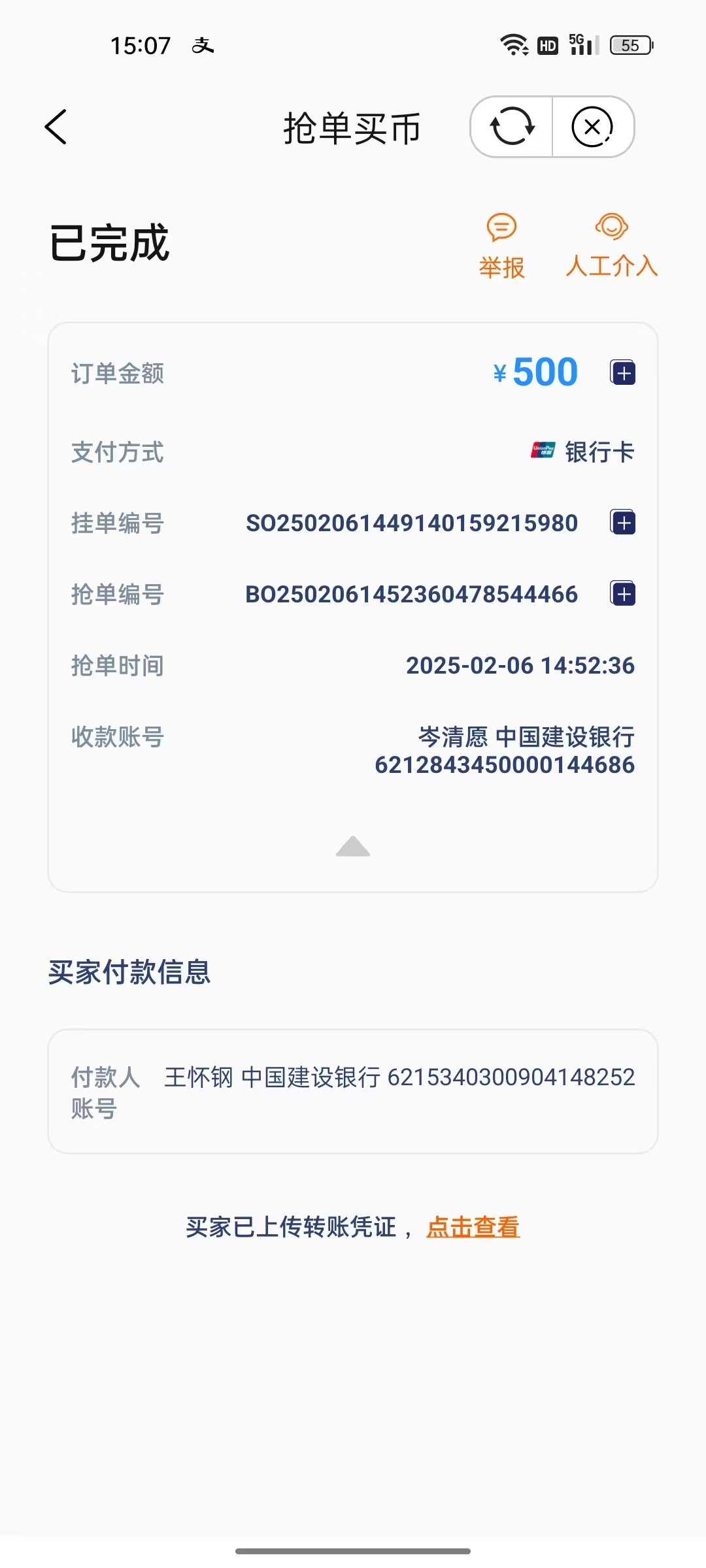Open 点击查看 to view the transfer proof
This screenshot has width=706, height=1568.
coord(473,1227)
